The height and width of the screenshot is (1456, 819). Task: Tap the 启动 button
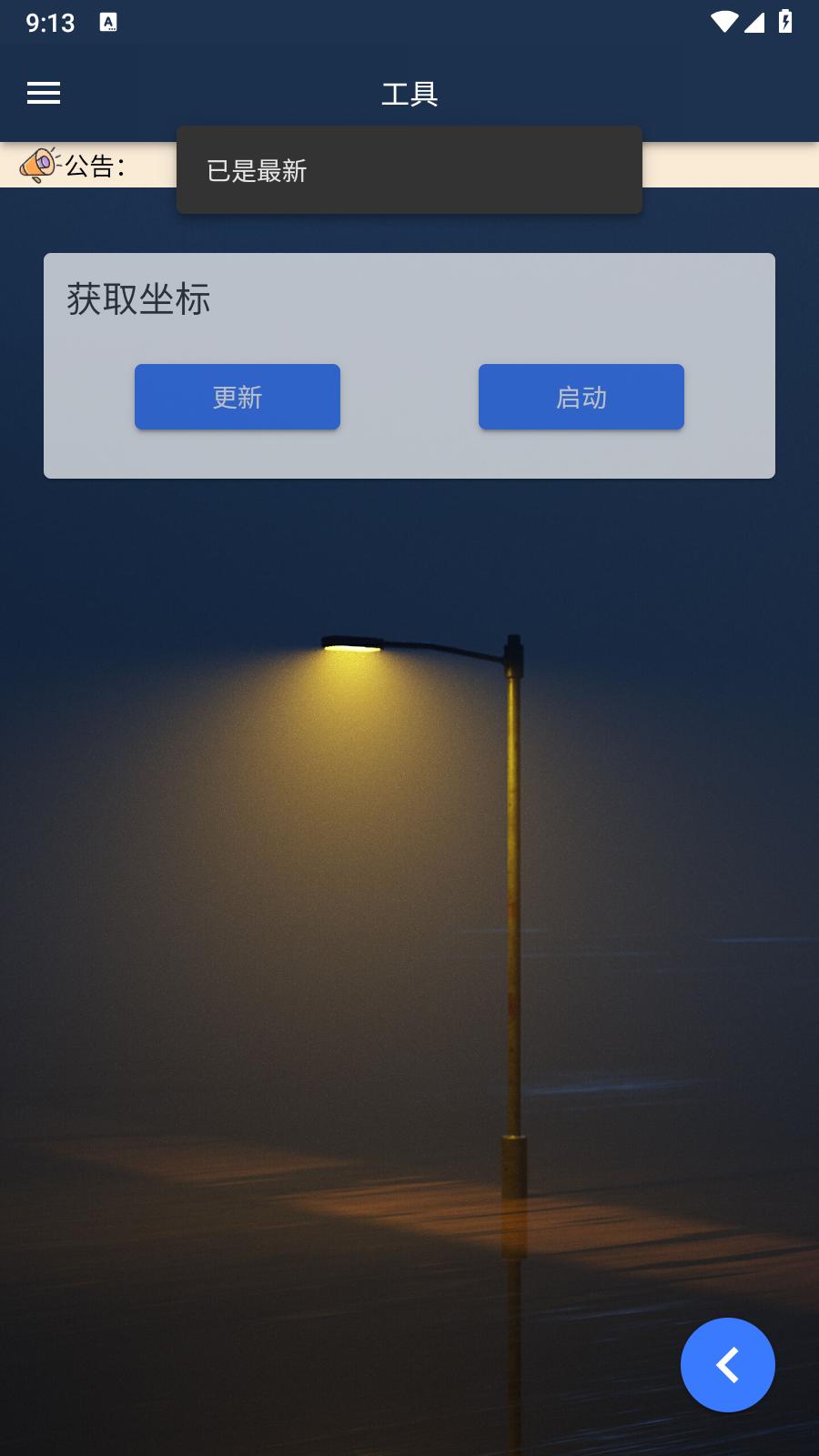(581, 397)
